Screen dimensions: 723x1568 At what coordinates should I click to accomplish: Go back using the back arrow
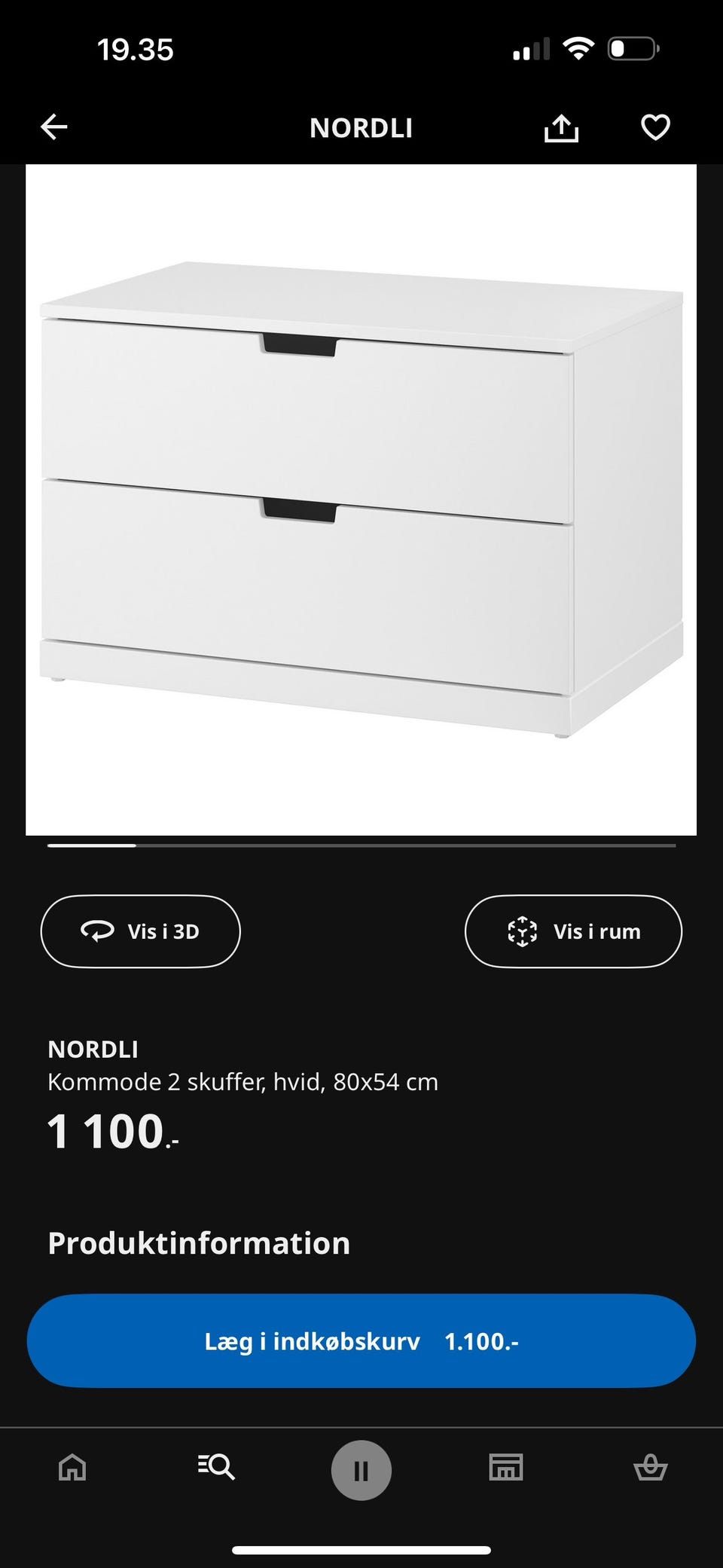point(53,127)
